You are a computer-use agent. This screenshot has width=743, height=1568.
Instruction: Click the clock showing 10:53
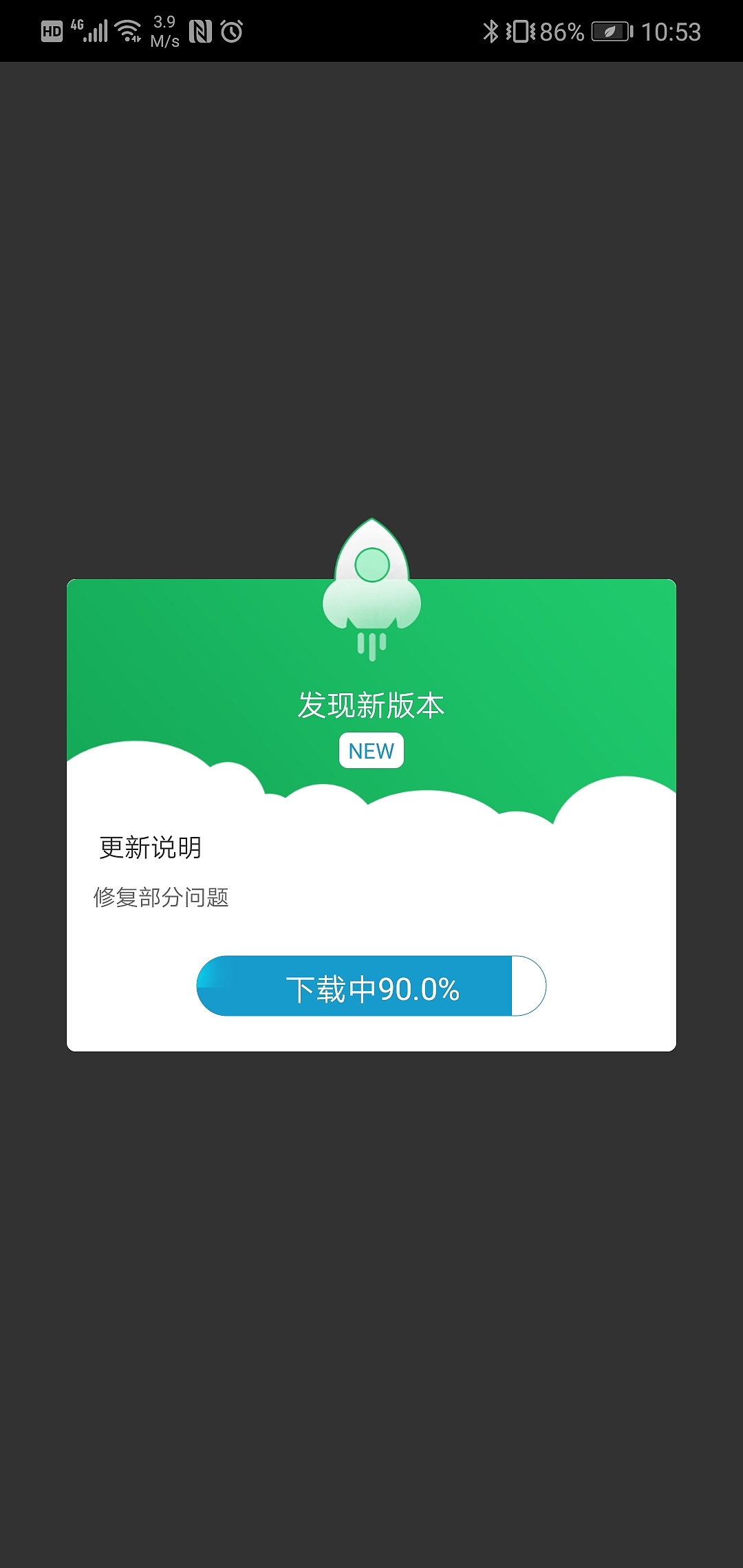[671, 30]
